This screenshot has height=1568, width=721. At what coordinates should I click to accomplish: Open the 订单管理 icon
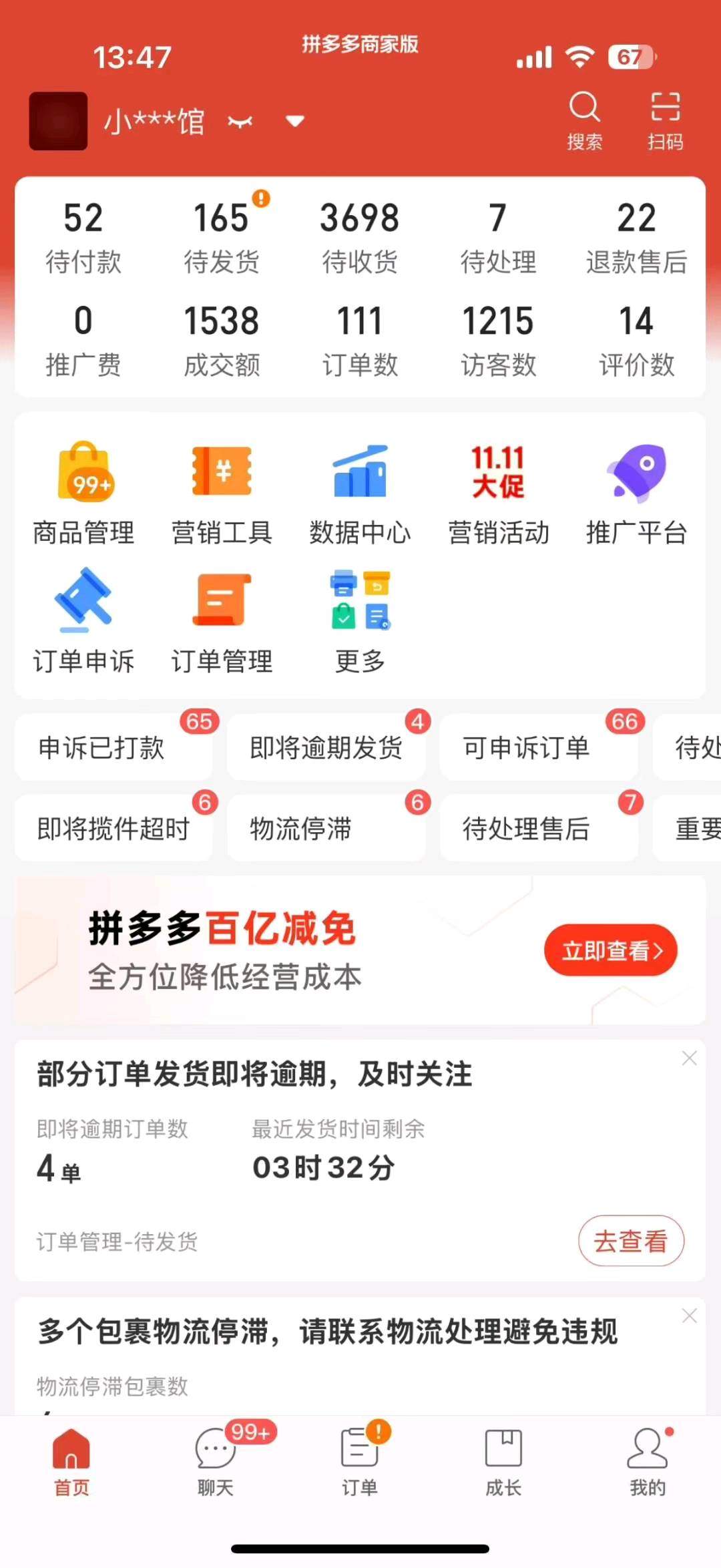pyautogui.click(x=222, y=618)
